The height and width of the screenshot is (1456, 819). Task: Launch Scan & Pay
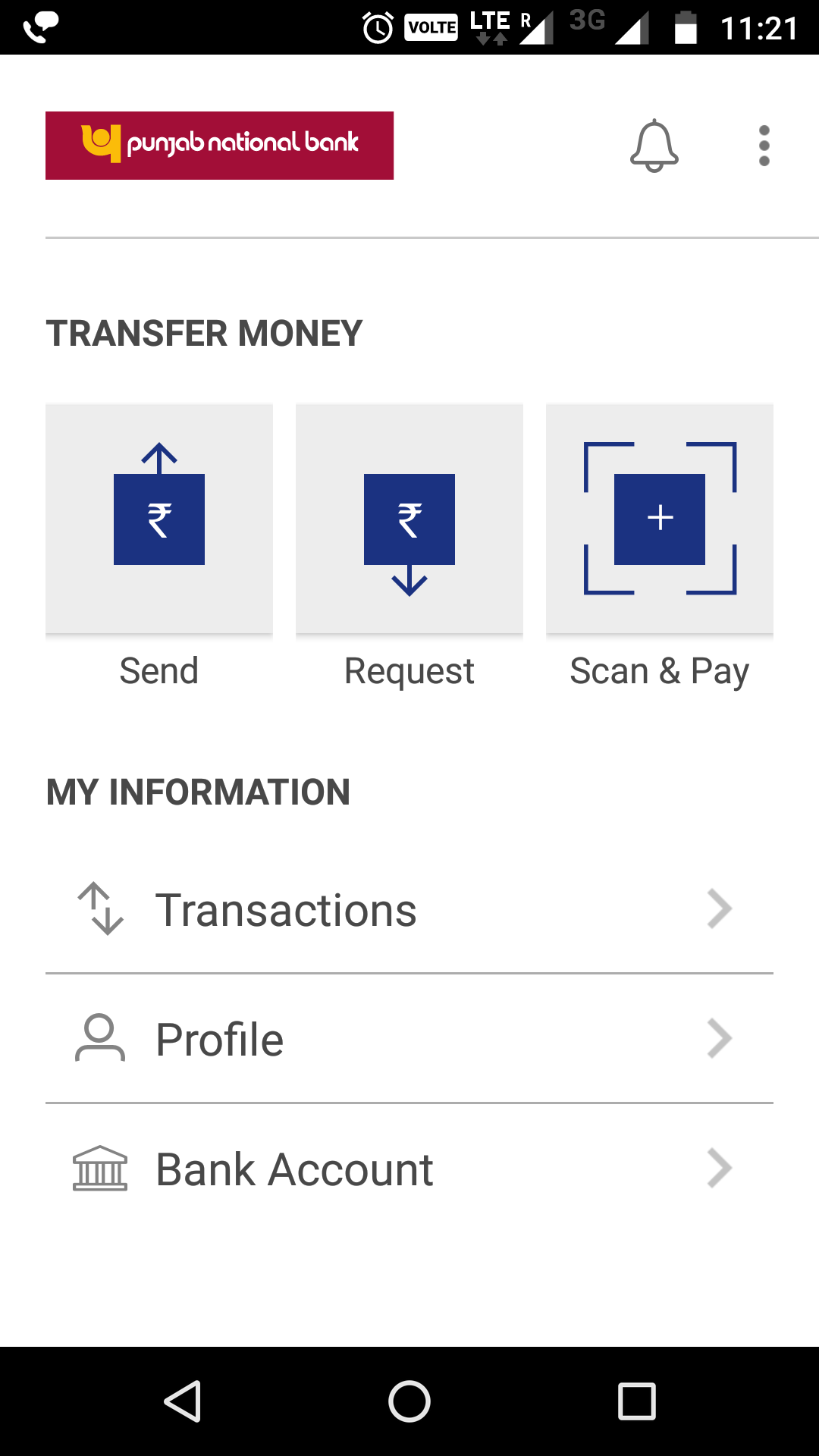pos(660,519)
